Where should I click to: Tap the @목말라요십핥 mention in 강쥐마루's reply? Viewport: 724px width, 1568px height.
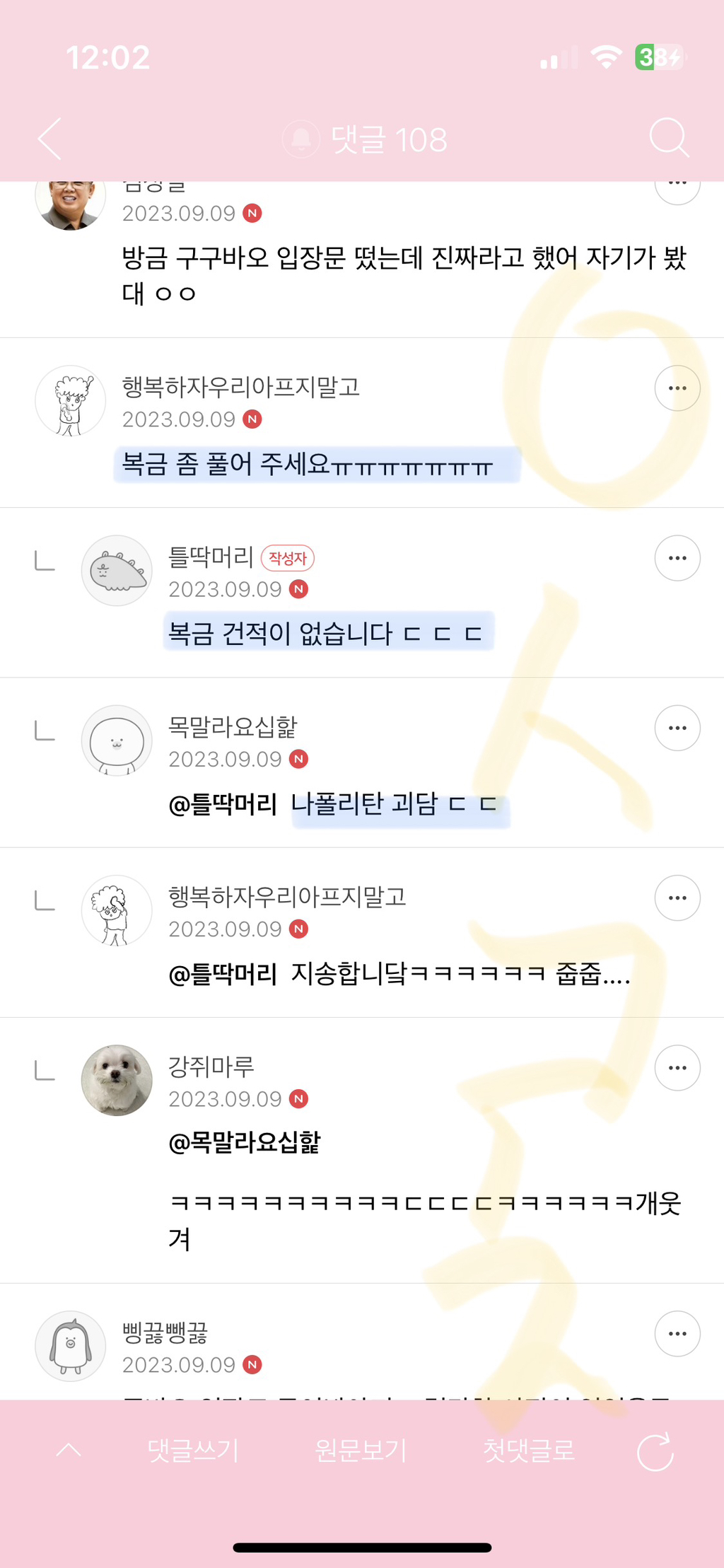(244, 1142)
